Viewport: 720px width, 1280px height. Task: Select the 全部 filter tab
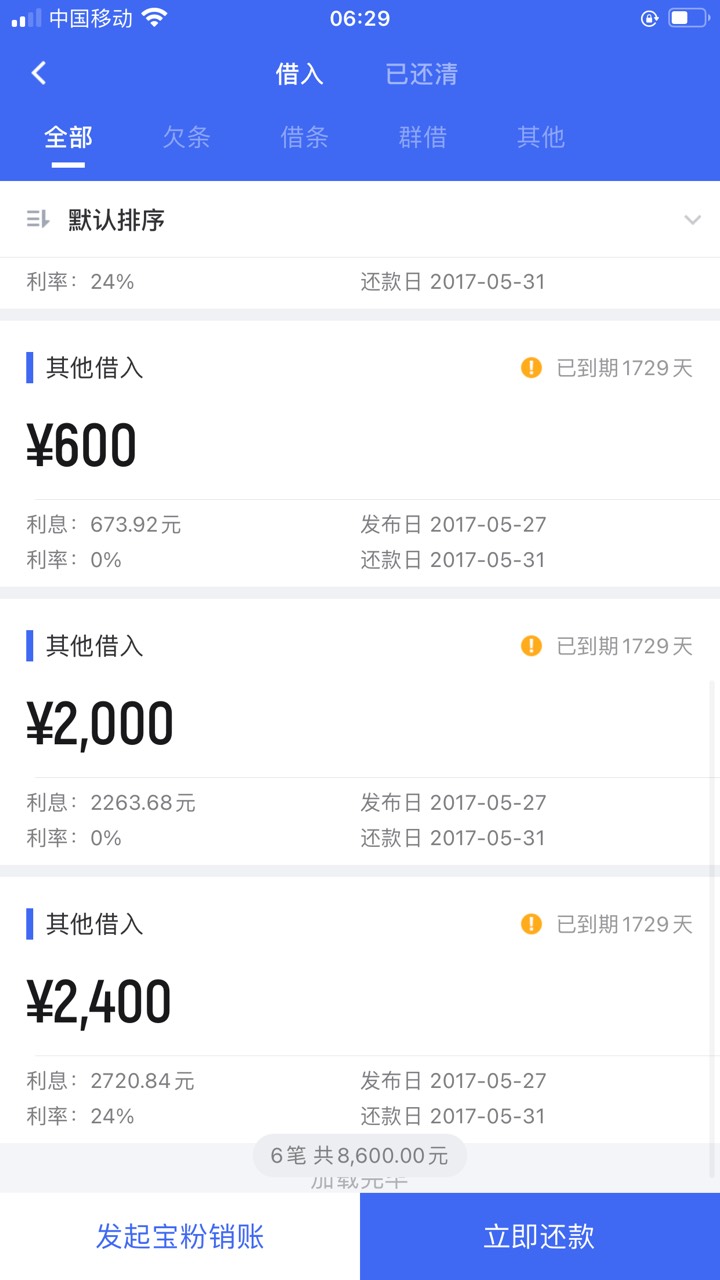pos(68,137)
